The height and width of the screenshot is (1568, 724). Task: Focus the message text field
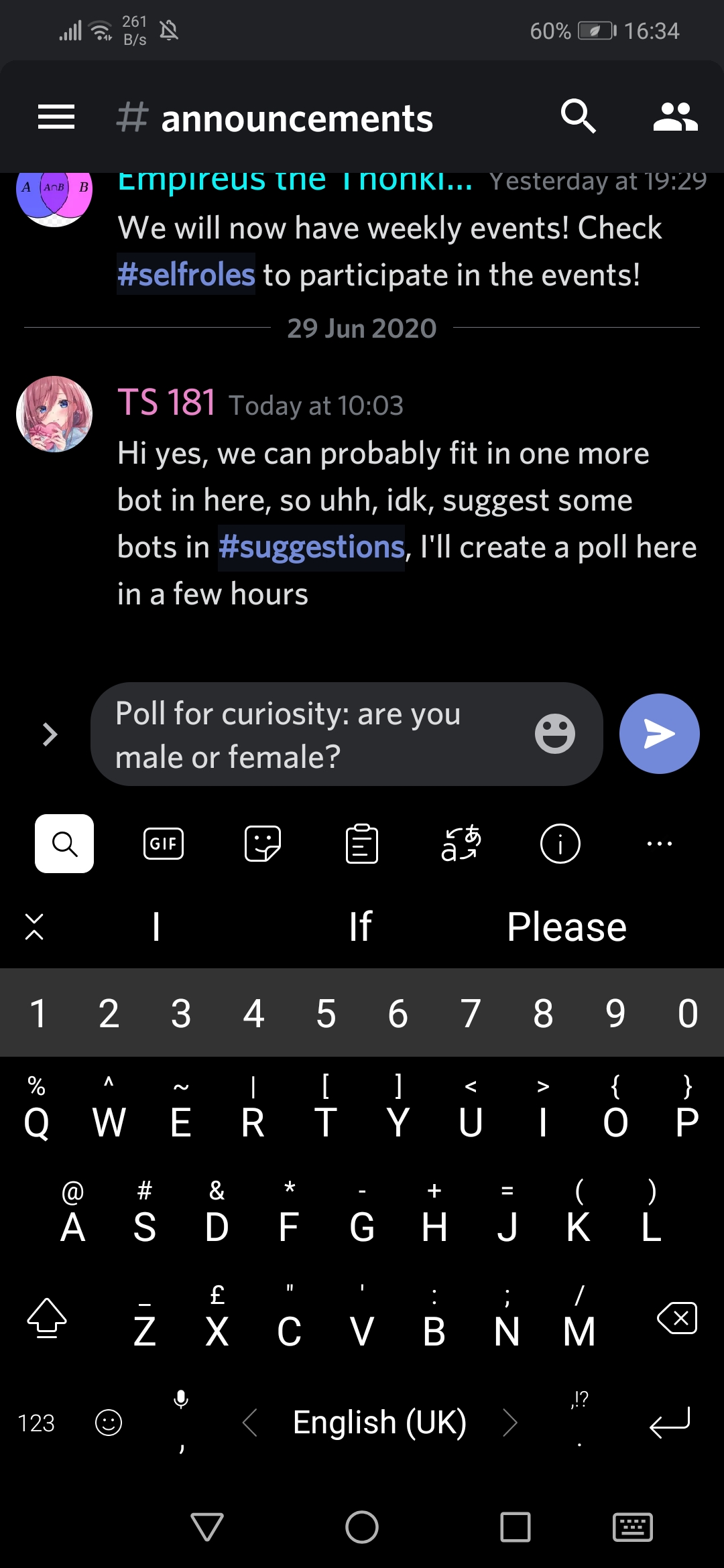pos(315,734)
